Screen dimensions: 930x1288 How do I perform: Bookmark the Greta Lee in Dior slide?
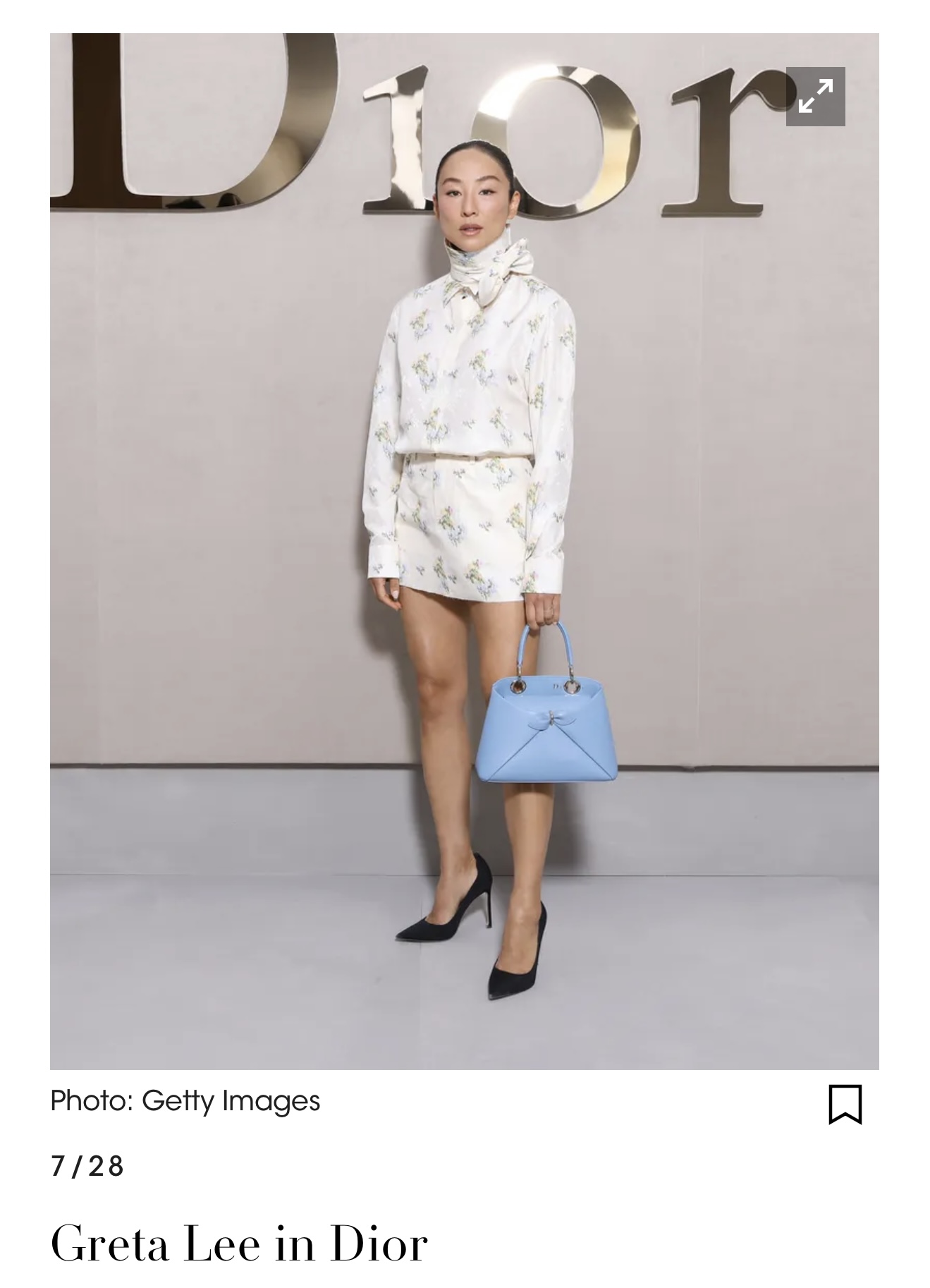click(x=845, y=1104)
